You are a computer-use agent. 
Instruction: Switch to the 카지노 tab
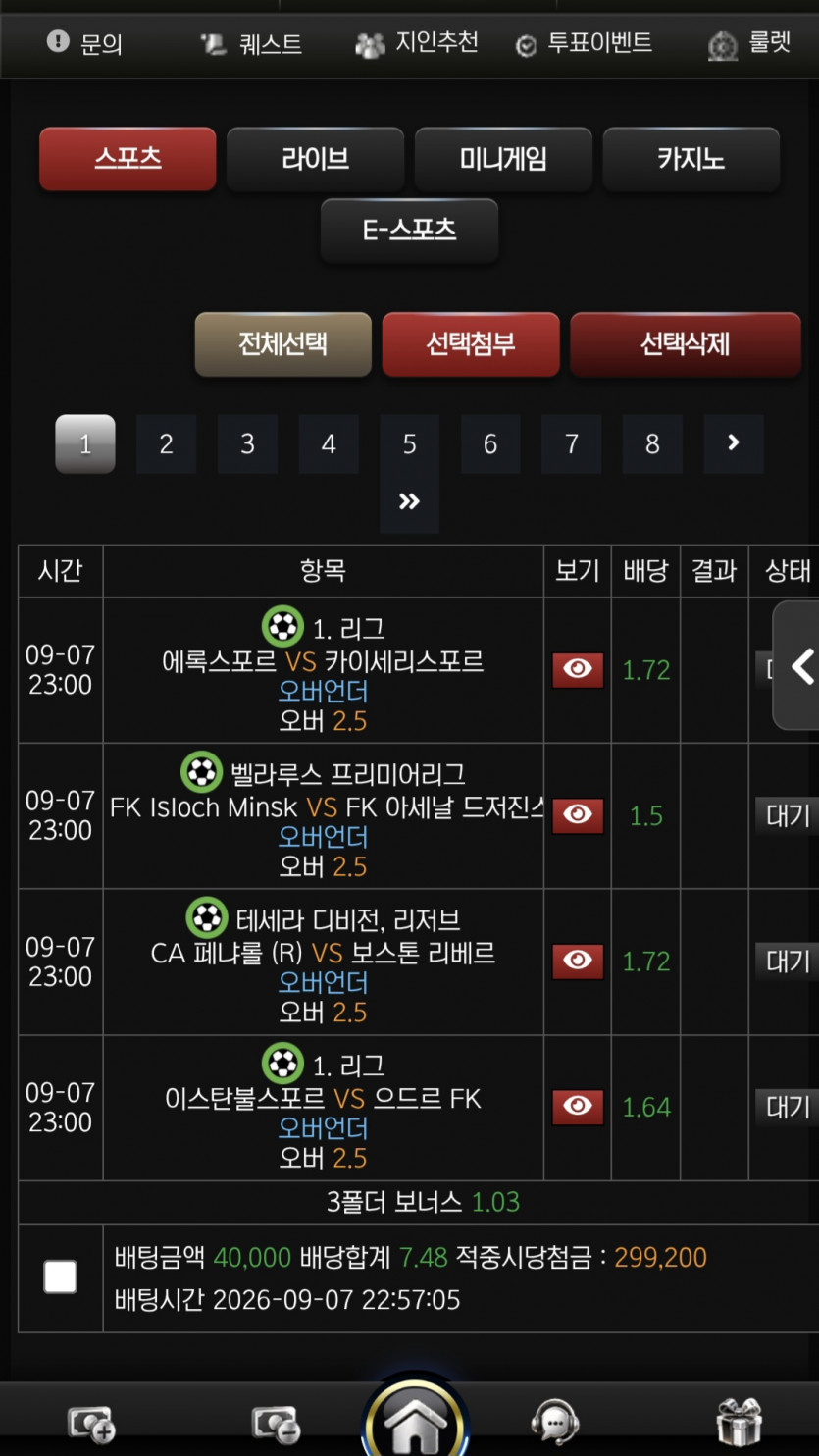tap(691, 159)
